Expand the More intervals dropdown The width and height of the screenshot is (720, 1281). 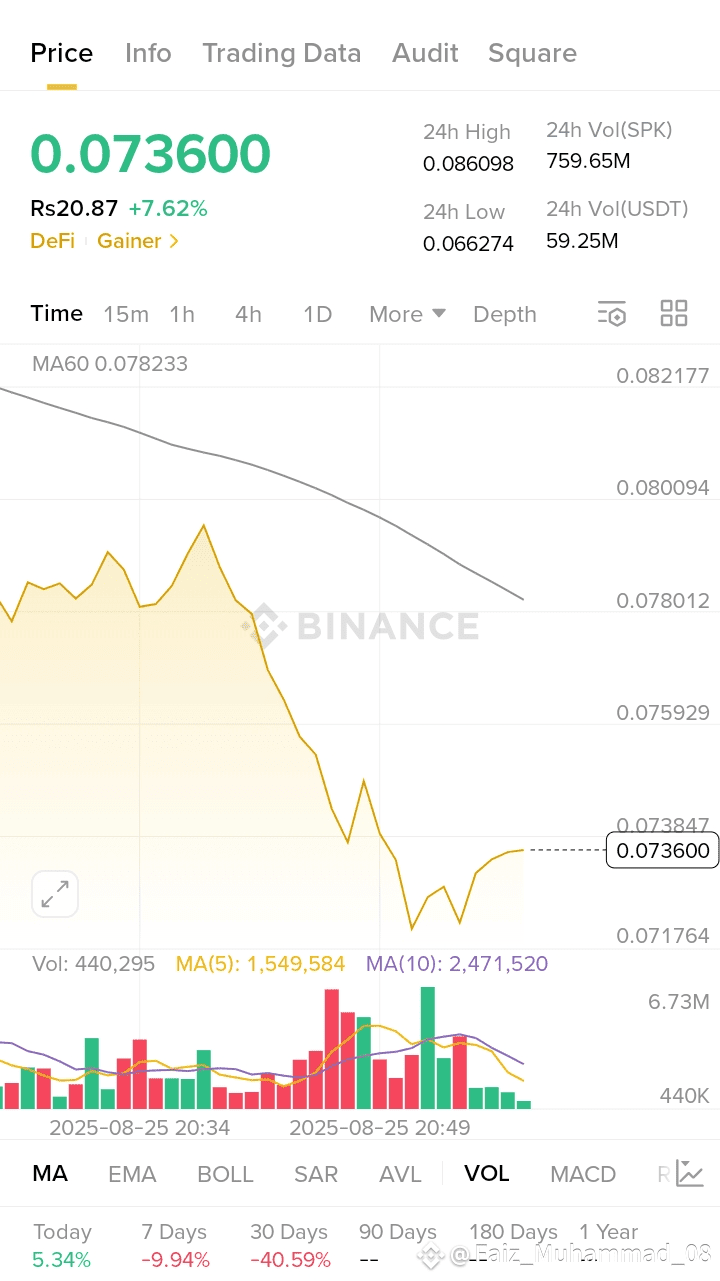(407, 314)
